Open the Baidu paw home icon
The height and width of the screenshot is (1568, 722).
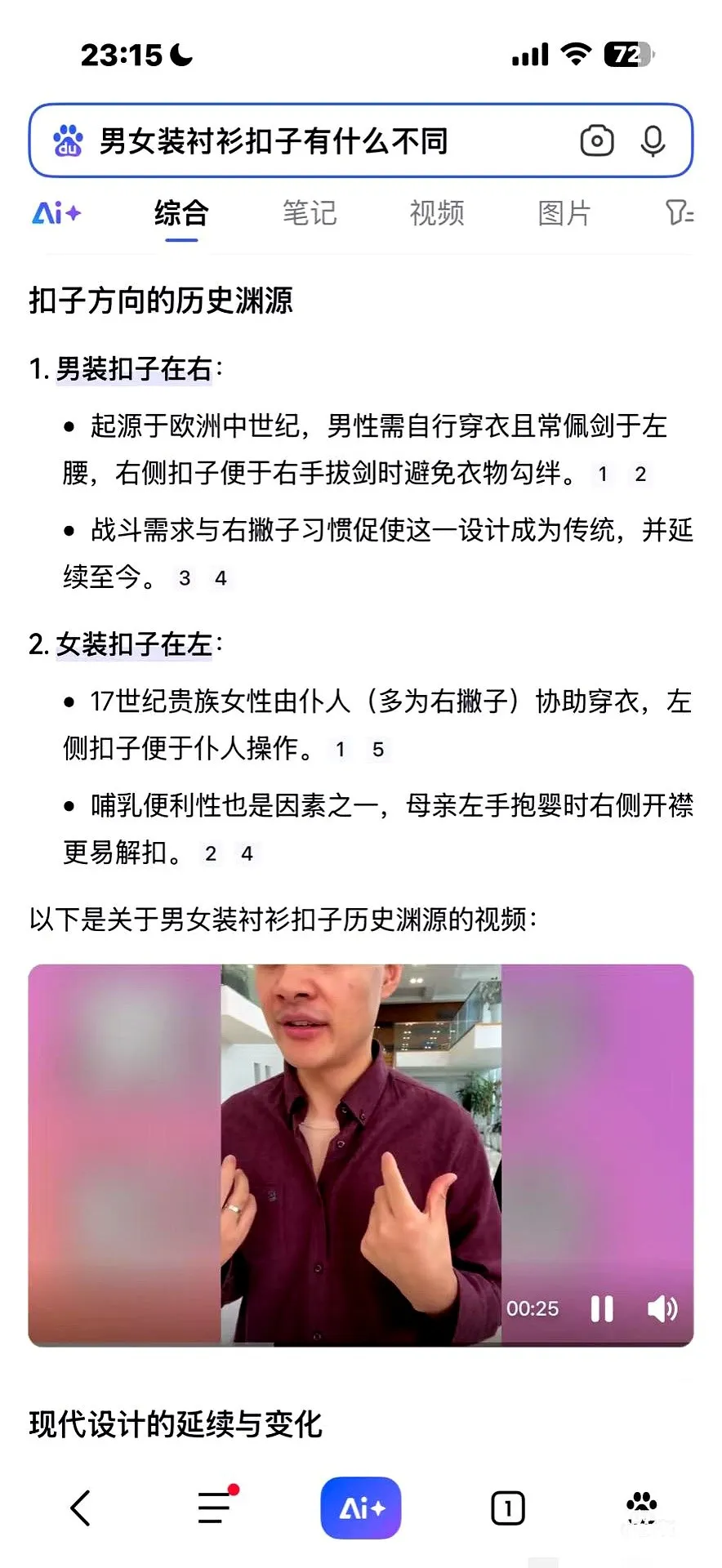[x=641, y=1508]
